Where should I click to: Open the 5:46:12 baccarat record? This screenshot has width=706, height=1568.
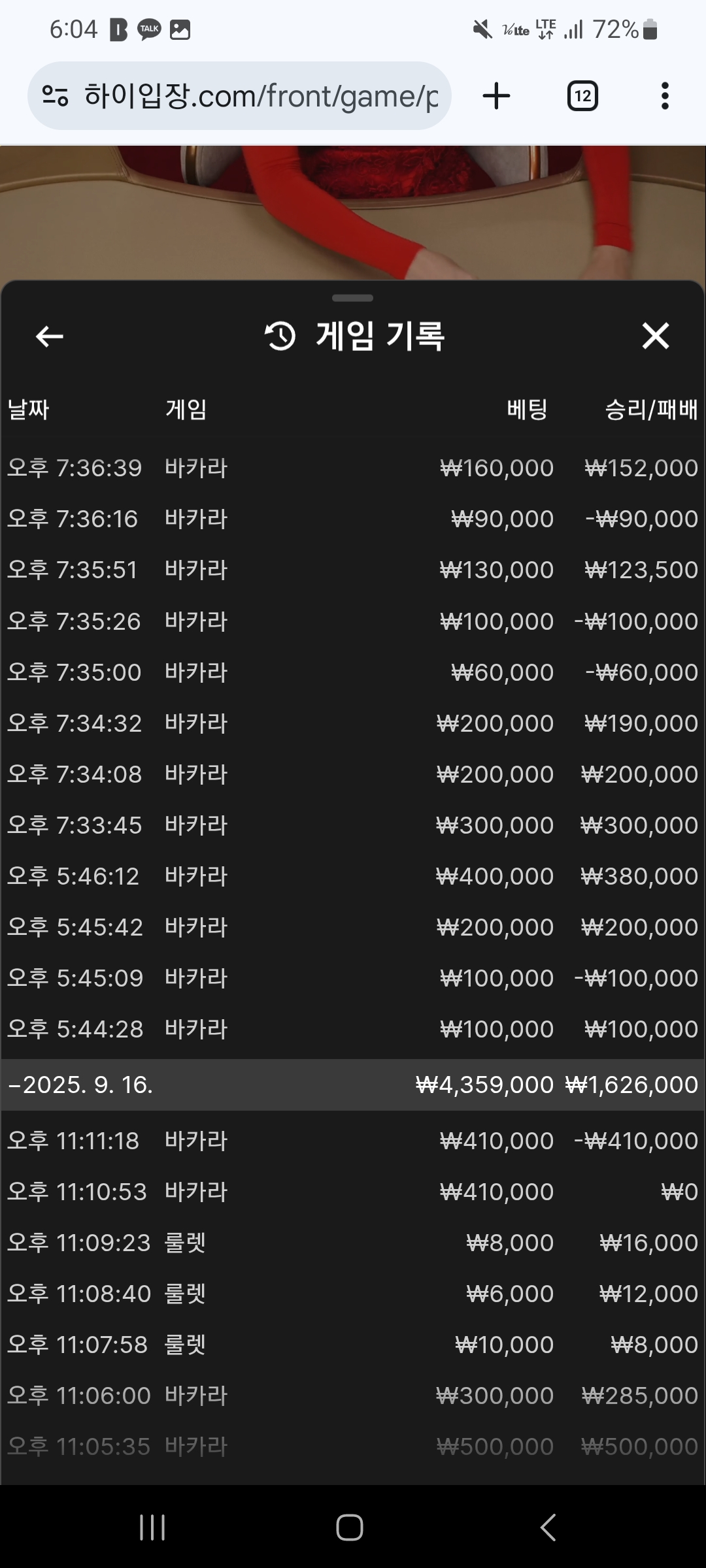(353, 876)
